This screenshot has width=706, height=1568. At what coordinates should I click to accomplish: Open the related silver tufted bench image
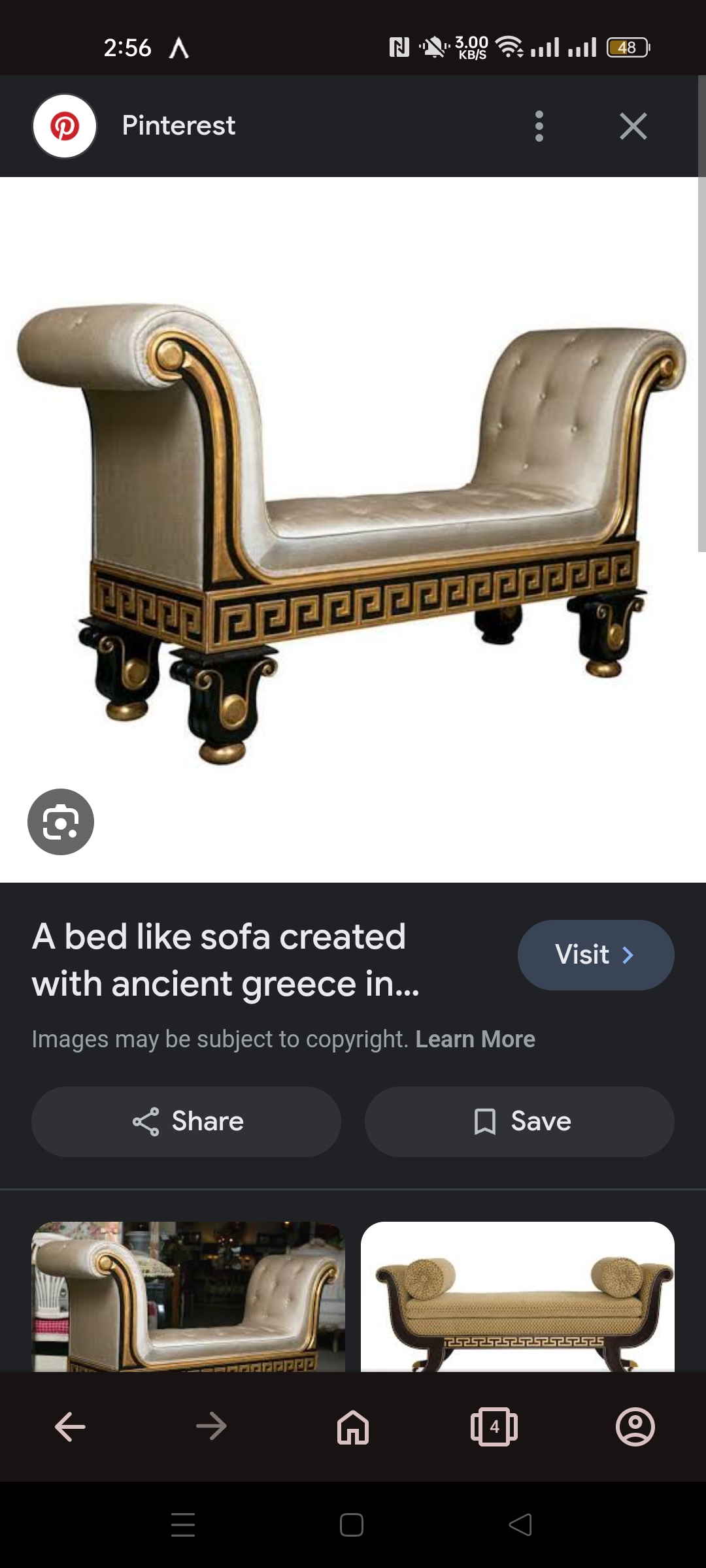point(188,1296)
